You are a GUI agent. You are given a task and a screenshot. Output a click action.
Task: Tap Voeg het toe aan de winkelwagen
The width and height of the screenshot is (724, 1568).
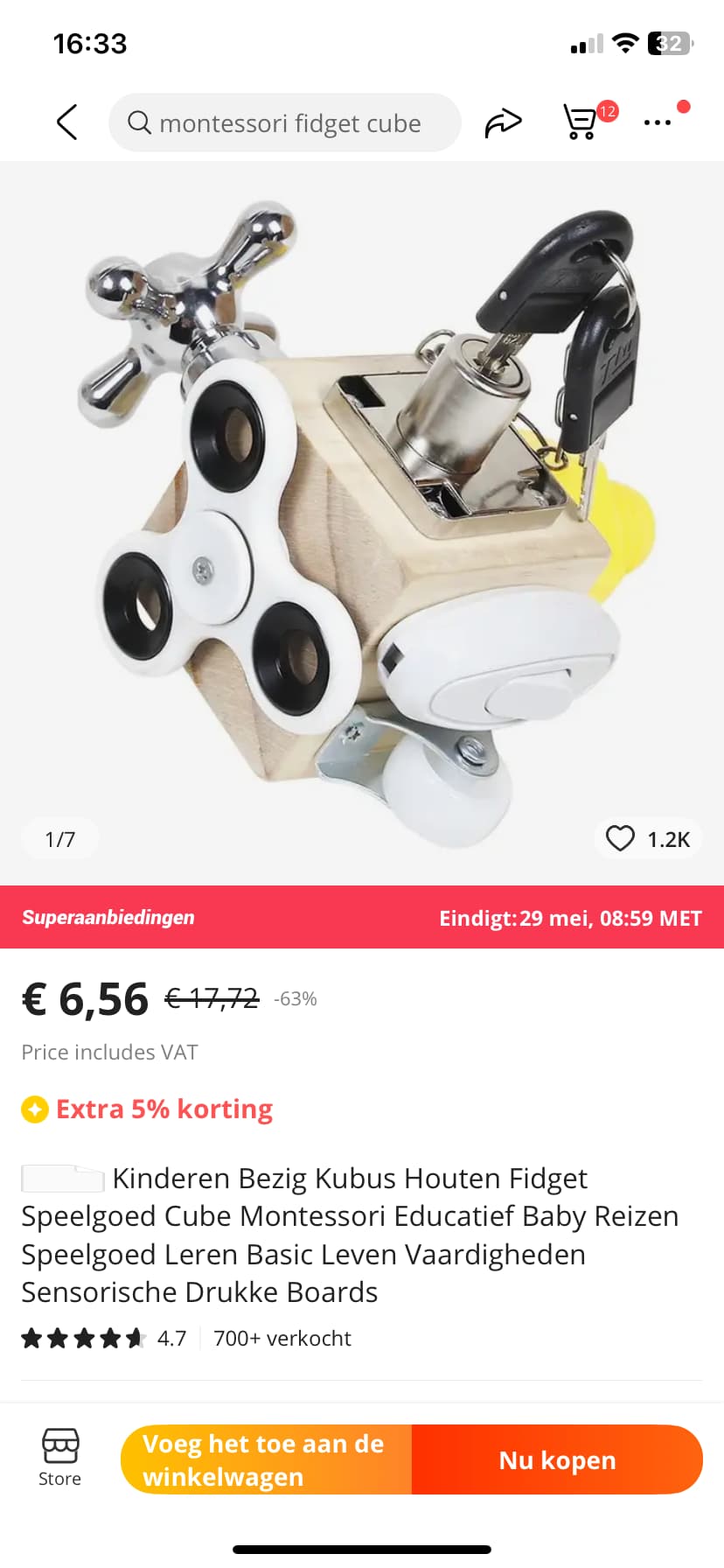click(266, 1459)
